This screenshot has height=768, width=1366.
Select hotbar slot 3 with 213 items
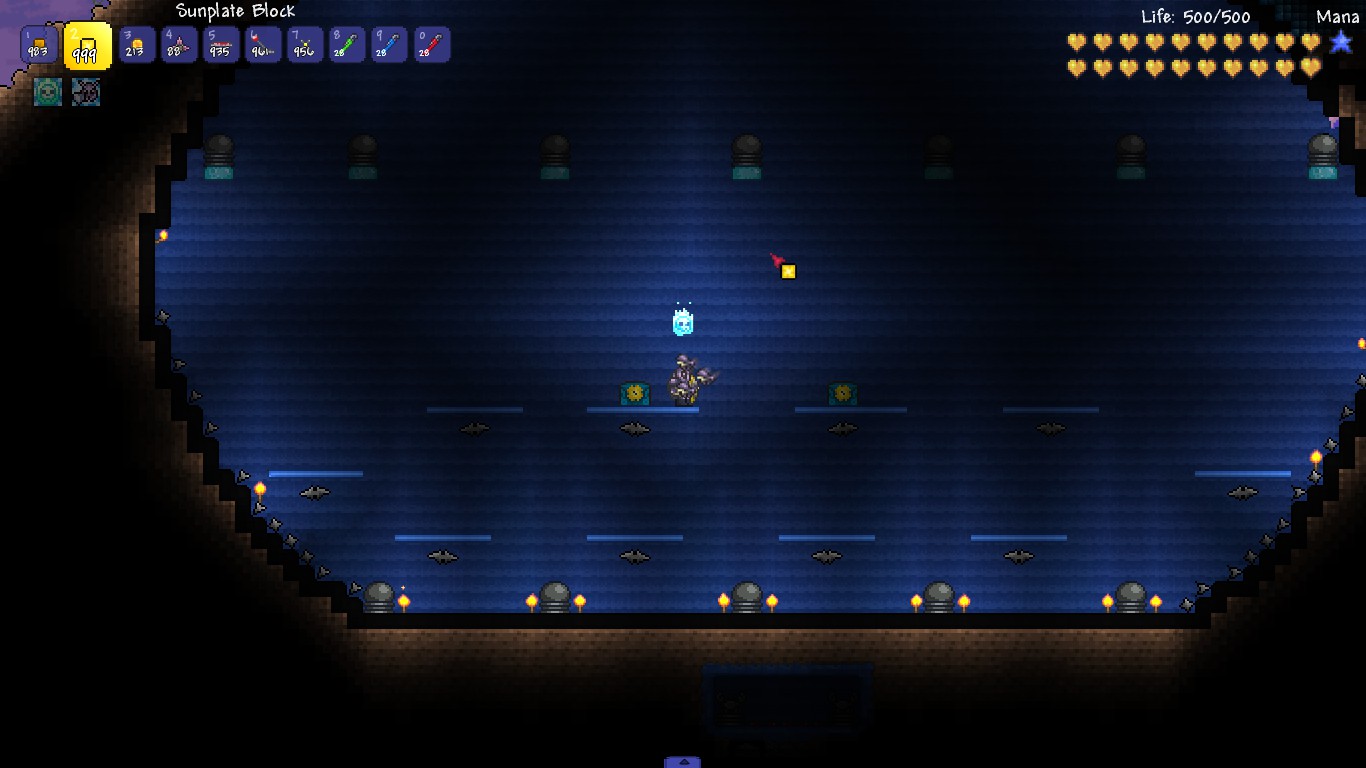137,45
